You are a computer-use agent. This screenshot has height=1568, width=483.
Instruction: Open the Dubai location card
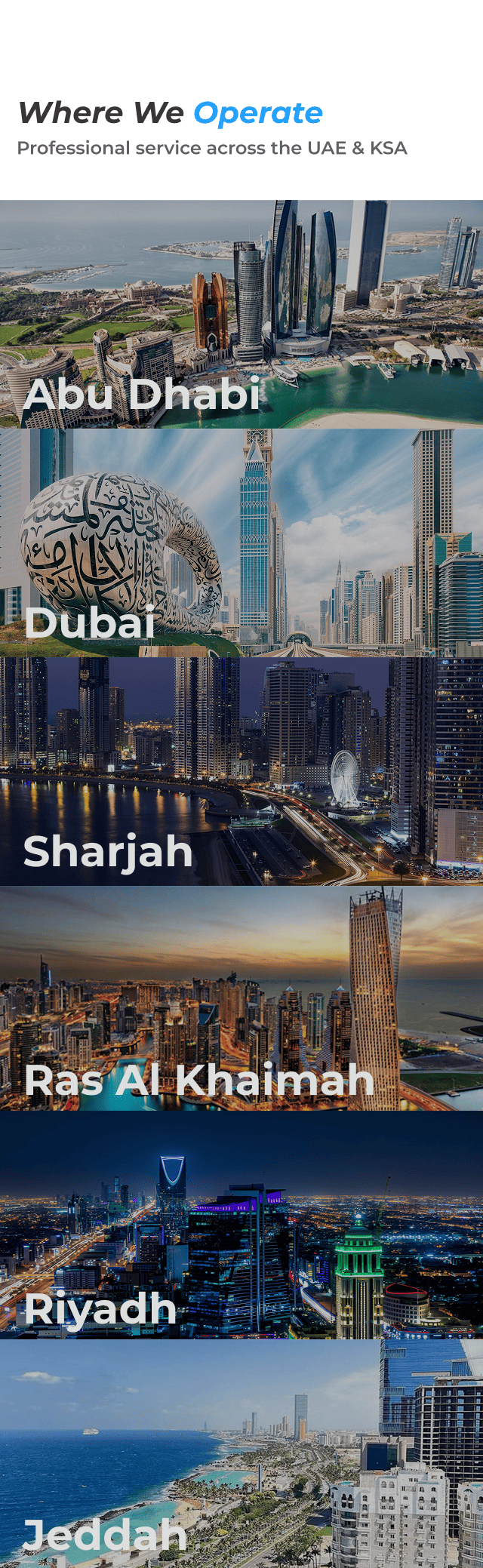(241, 543)
